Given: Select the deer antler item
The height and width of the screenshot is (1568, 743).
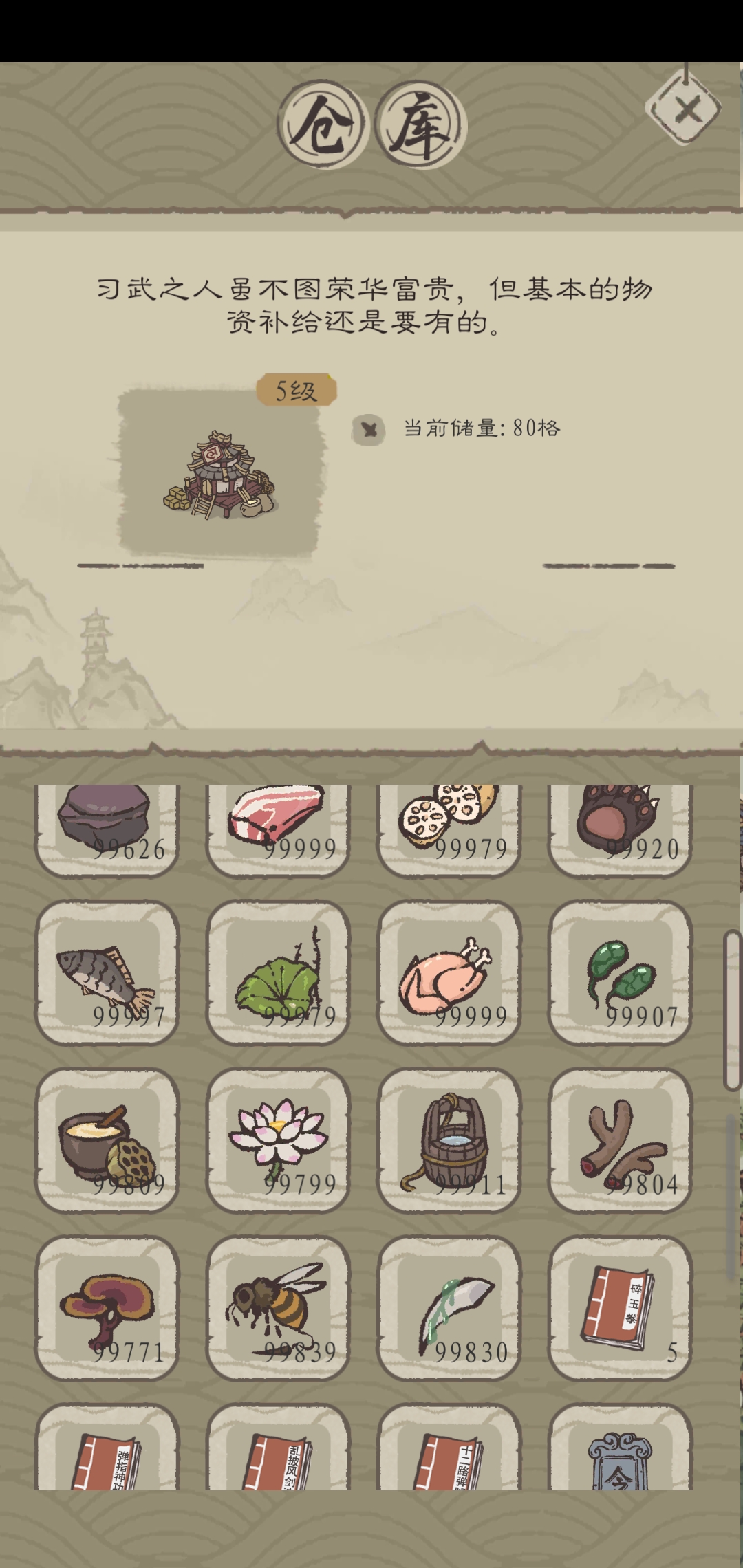Looking at the screenshot, I should click(620, 1140).
